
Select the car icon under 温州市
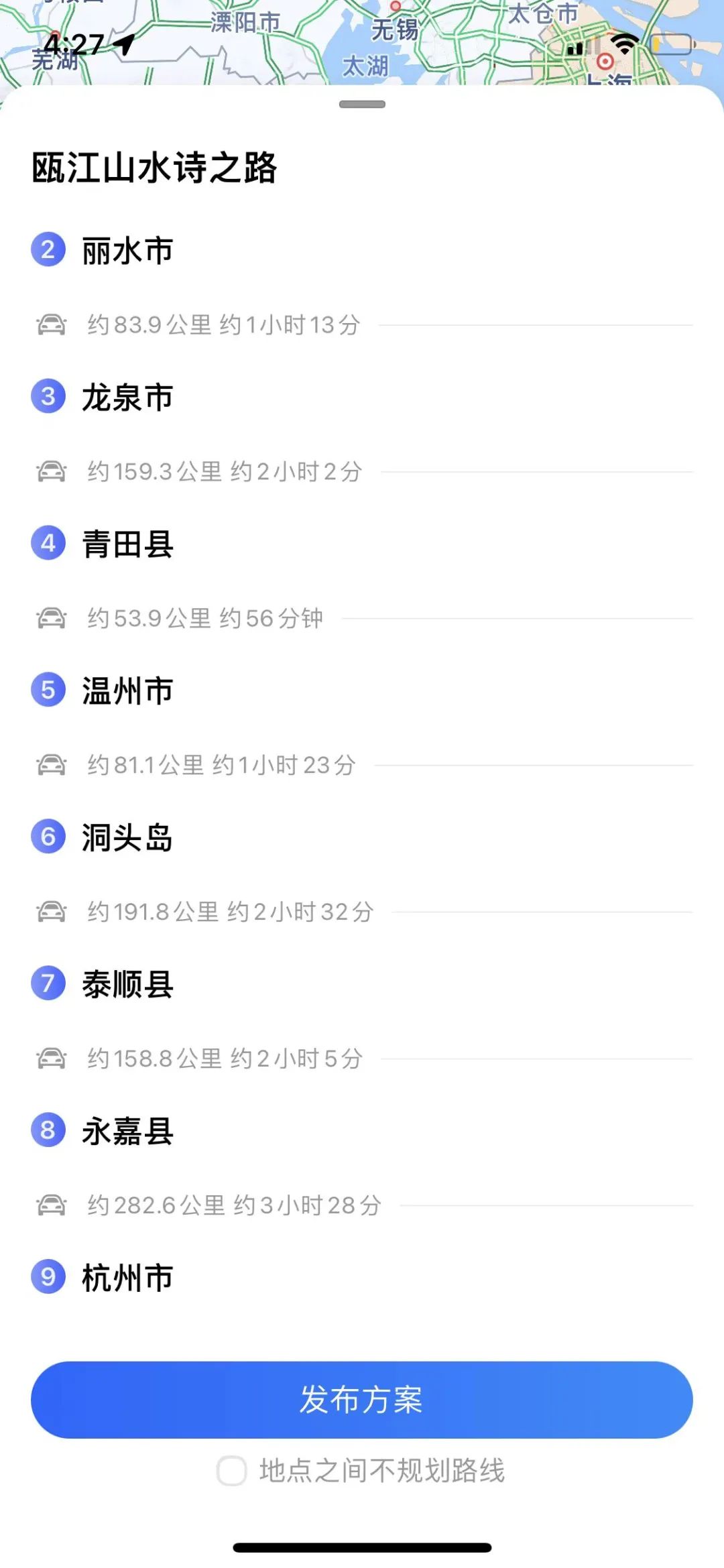pos(52,765)
